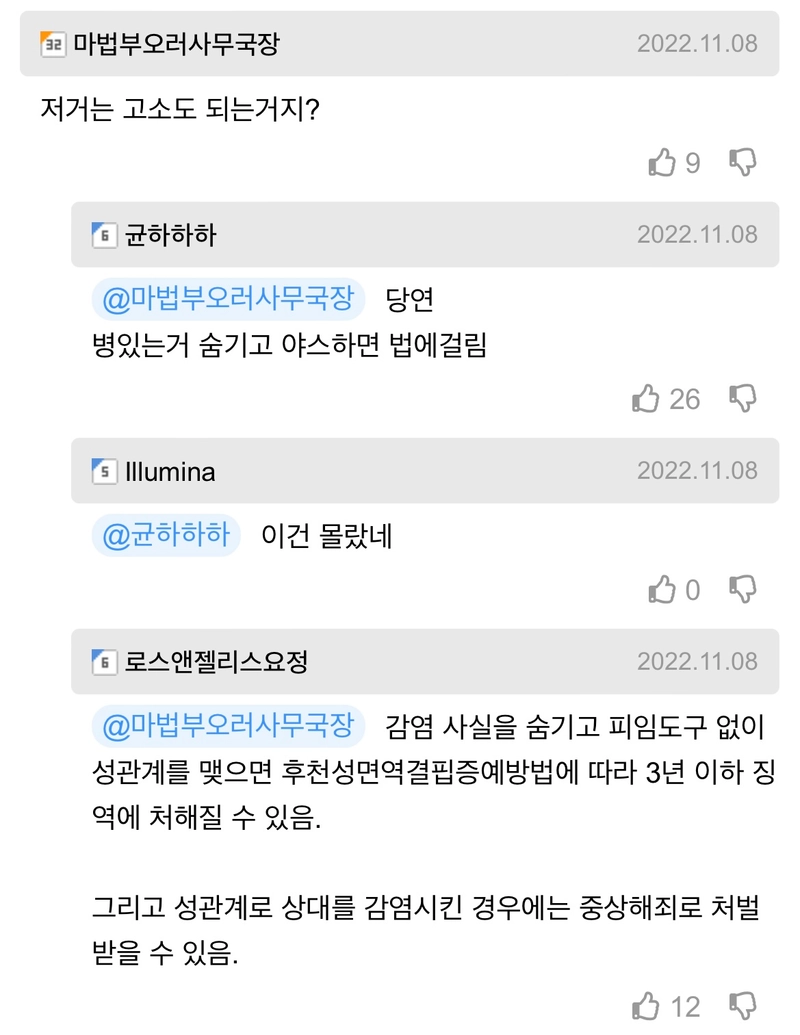The image size is (800, 1035).
Task: Downvote Illumina's reply
Action: tap(742, 589)
